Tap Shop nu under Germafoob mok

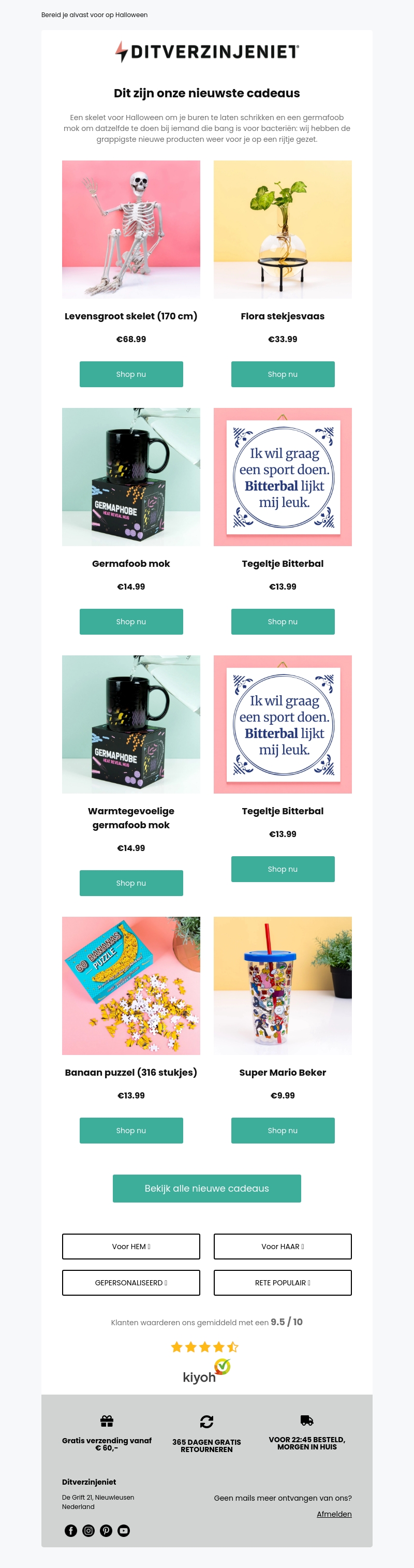131,622
